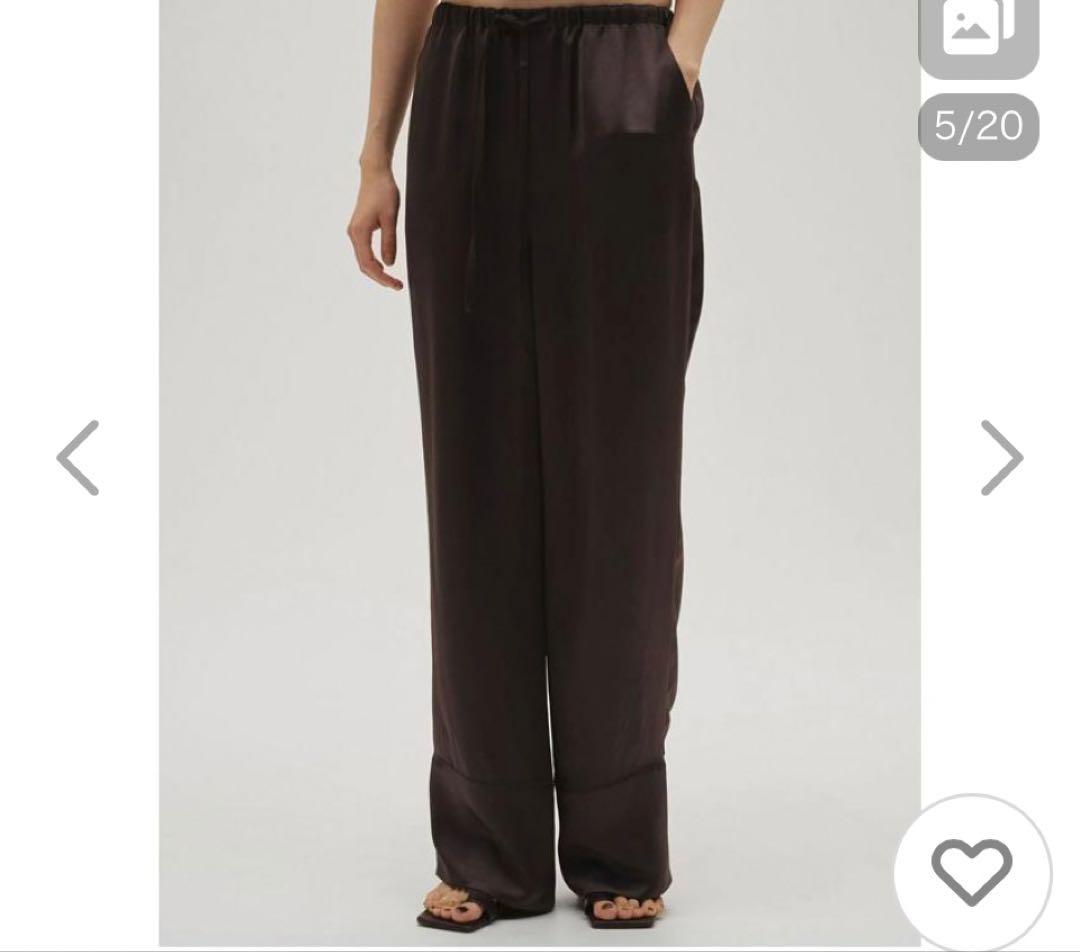This screenshot has width=1080, height=952.
Task: Go to the previous product photo
Action: click(x=78, y=458)
